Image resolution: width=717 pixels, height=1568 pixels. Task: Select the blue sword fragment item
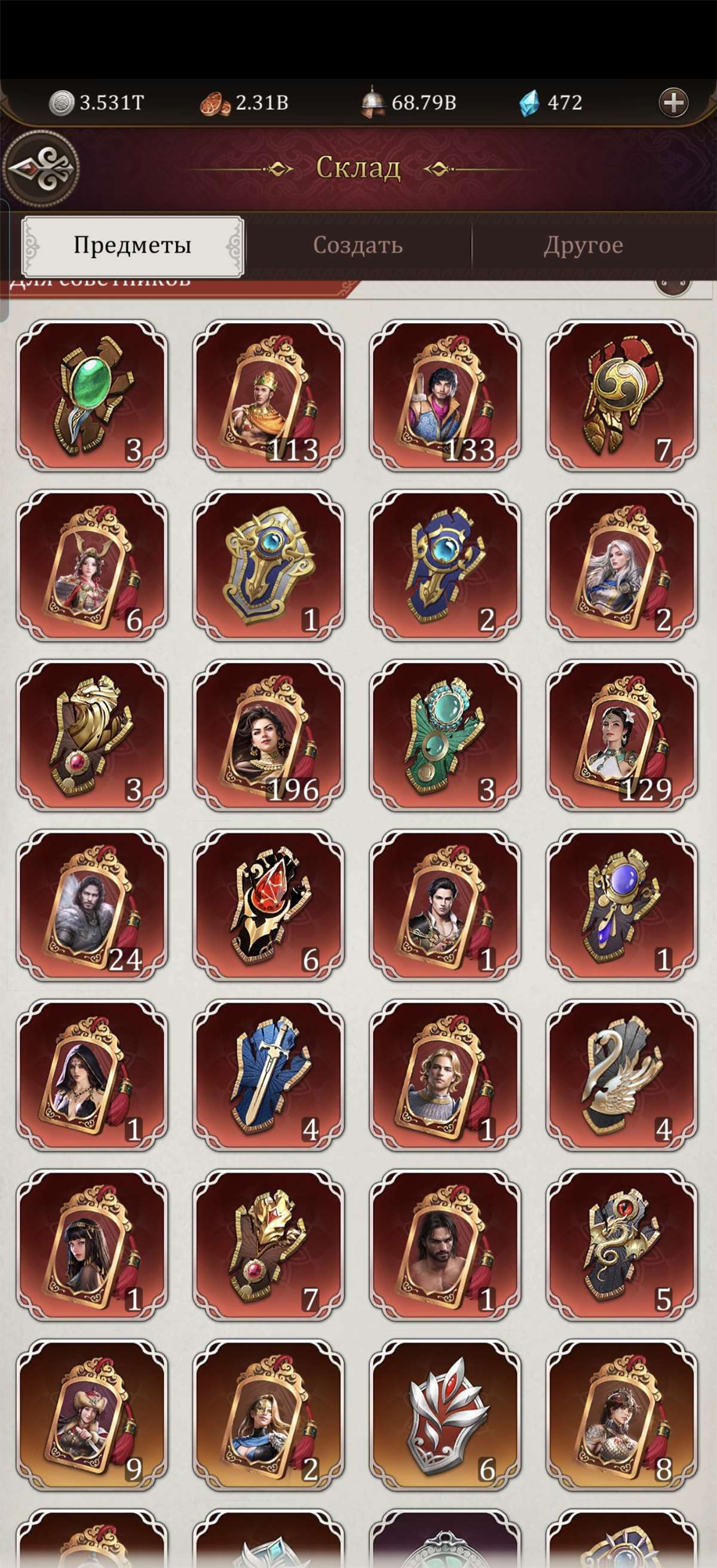point(268,1075)
